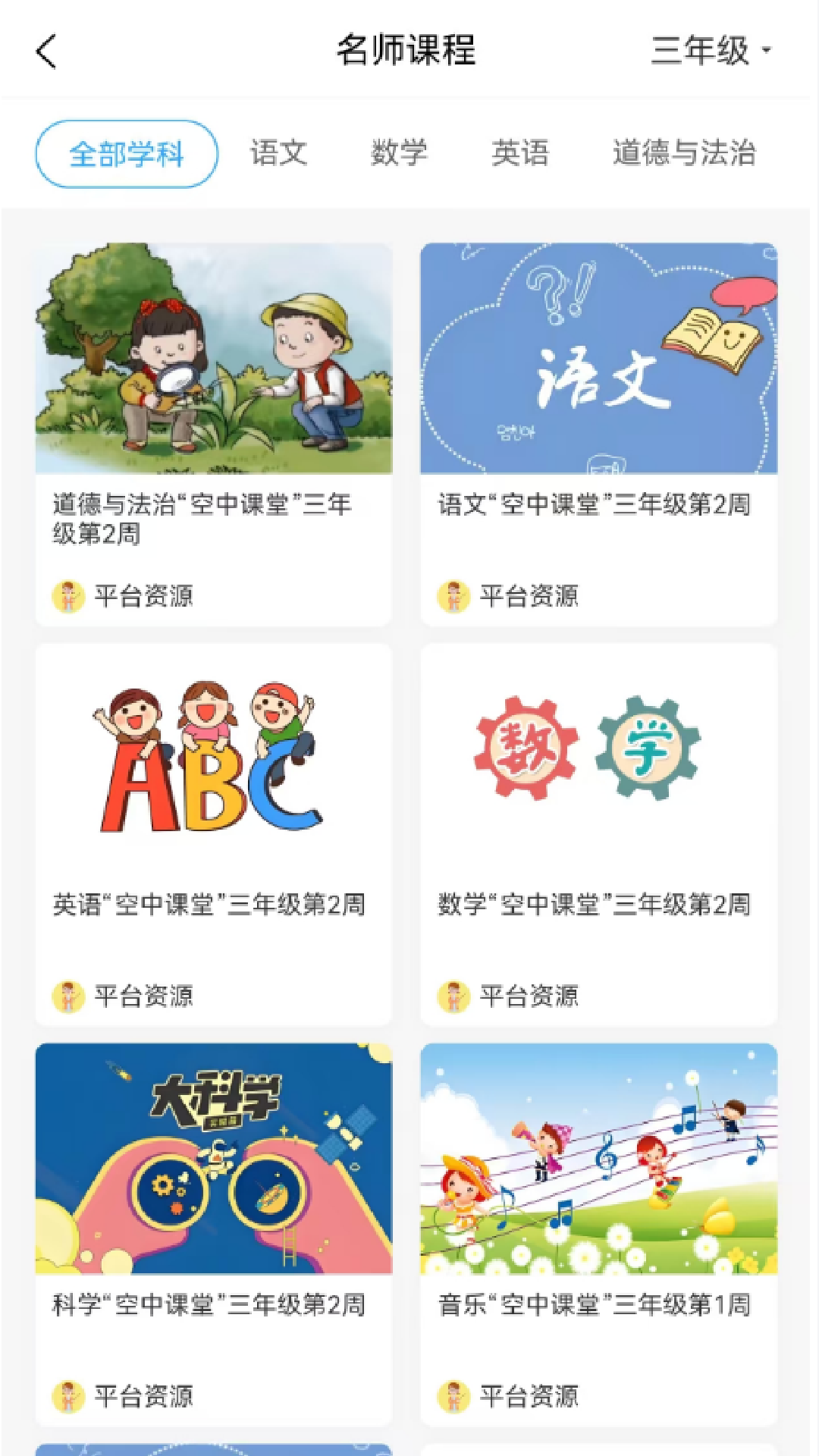Open the 数学“空中课堂”三年级第2周 course card
The height and width of the screenshot is (1456, 819).
tap(599, 835)
